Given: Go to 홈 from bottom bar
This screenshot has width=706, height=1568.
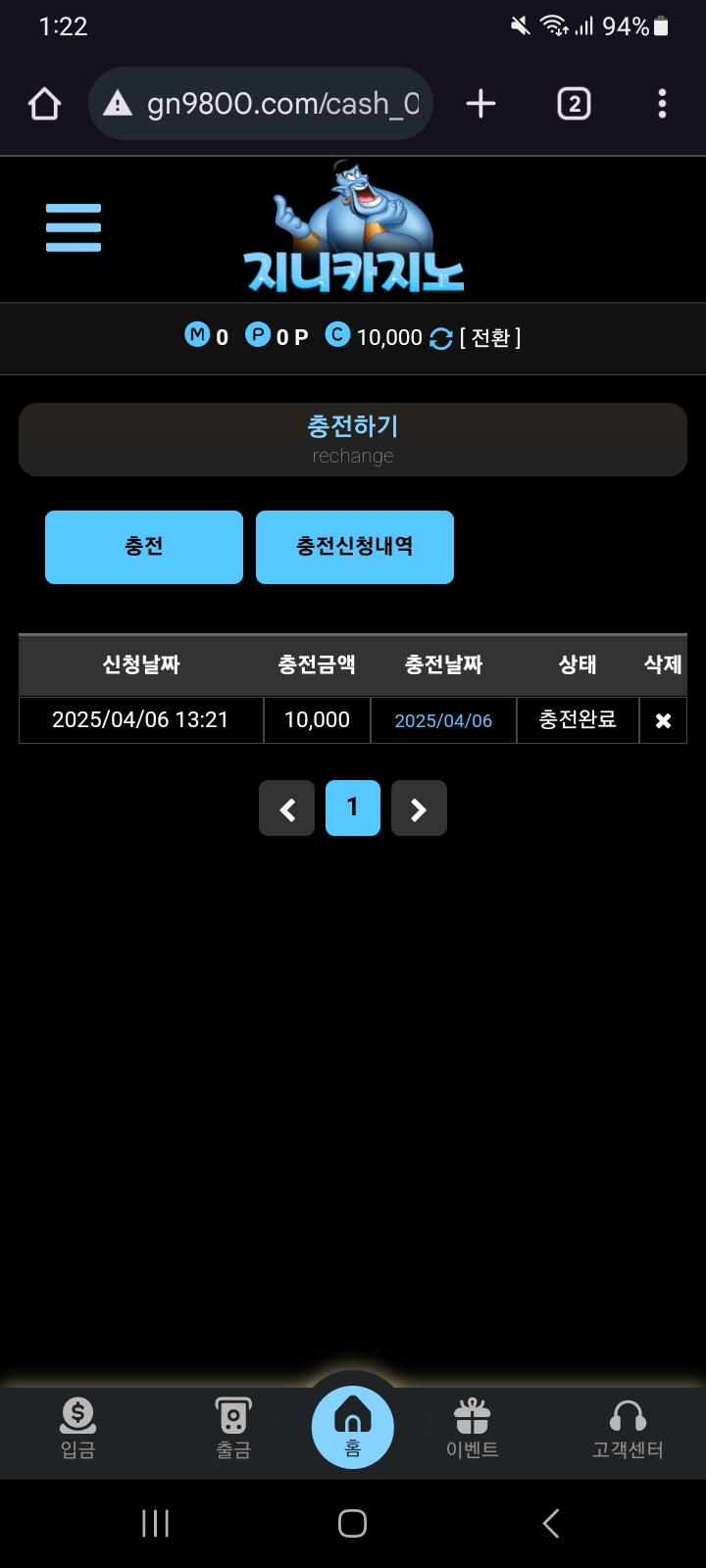Looking at the screenshot, I should 353,1427.
